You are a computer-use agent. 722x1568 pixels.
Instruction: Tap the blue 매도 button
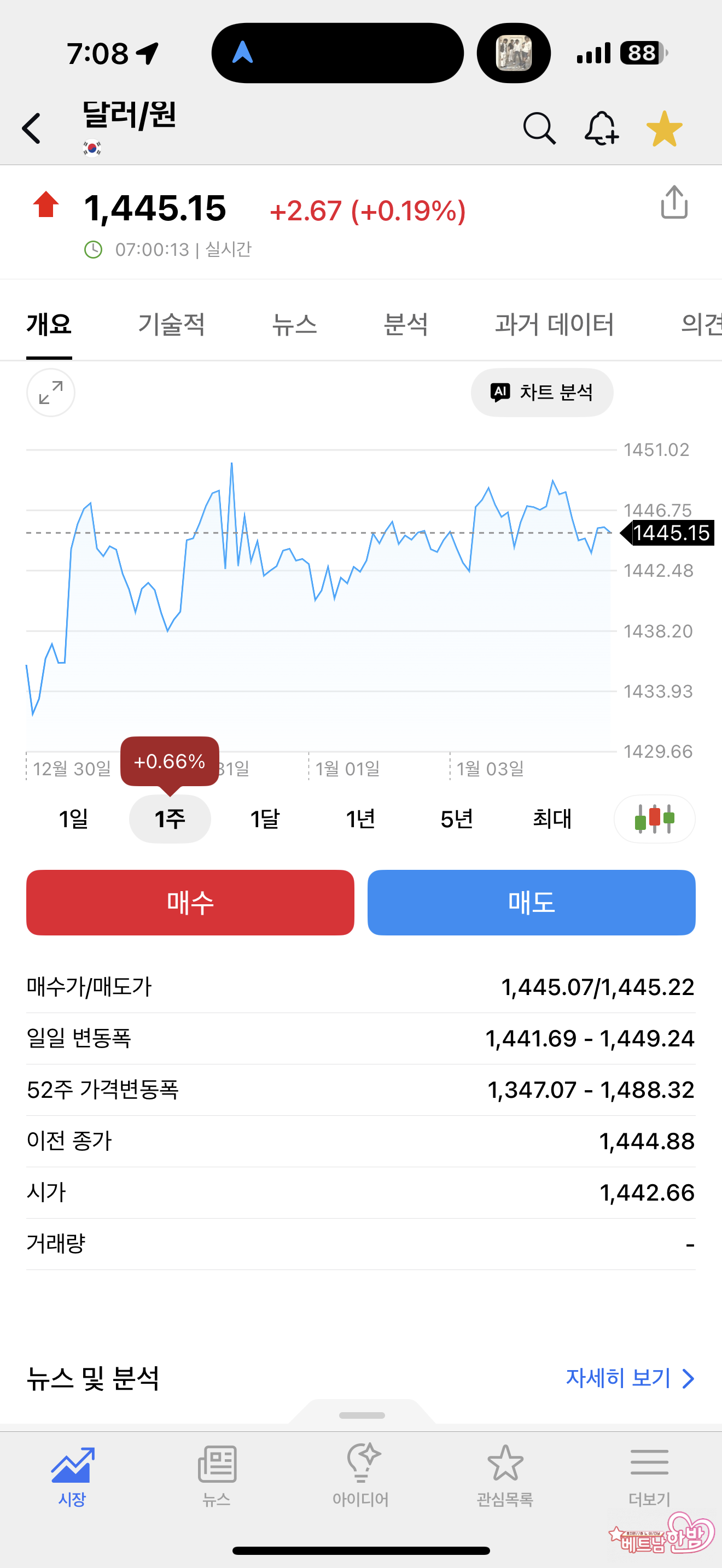point(531,902)
